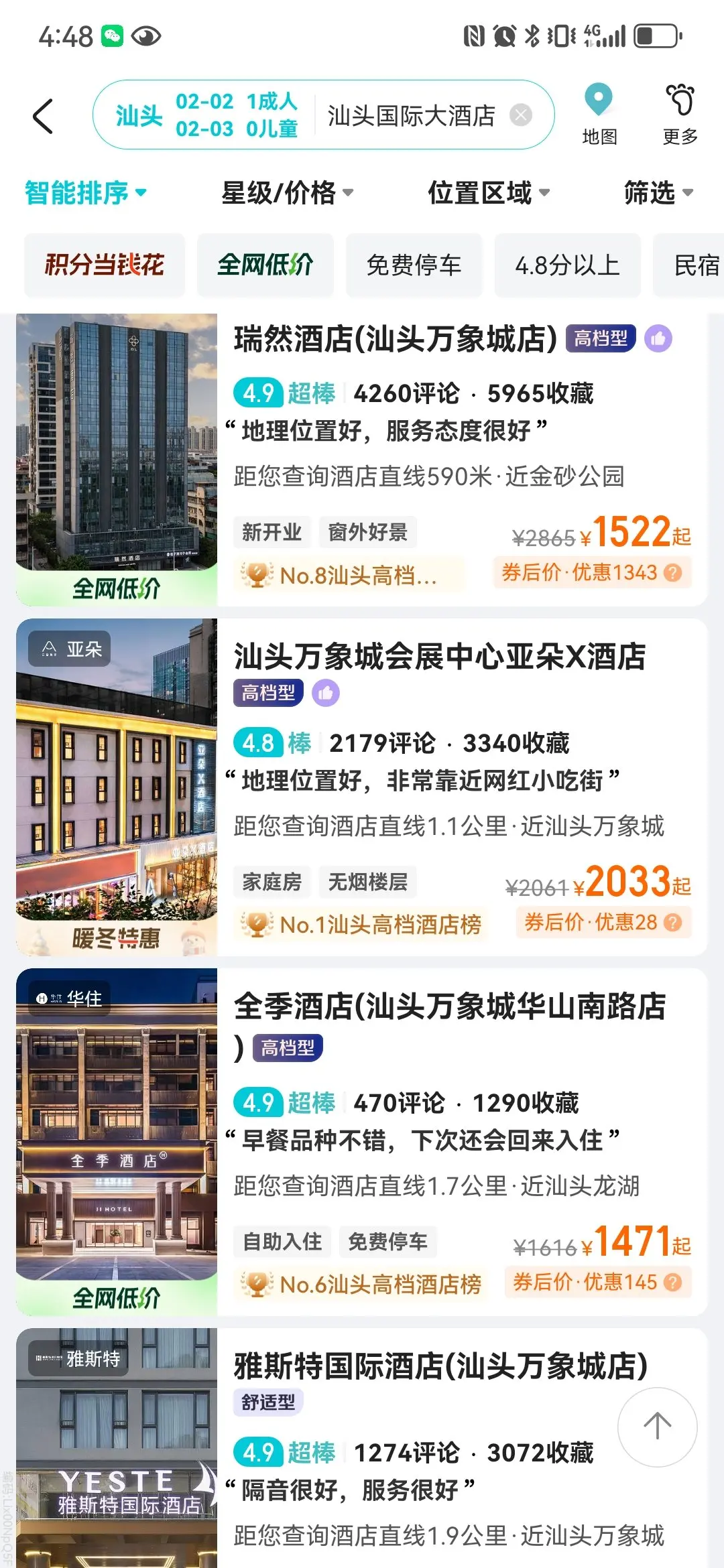Select the 积分当钱花 chip
This screenshot has width=724, height=1568.
[x=105, y=265]
